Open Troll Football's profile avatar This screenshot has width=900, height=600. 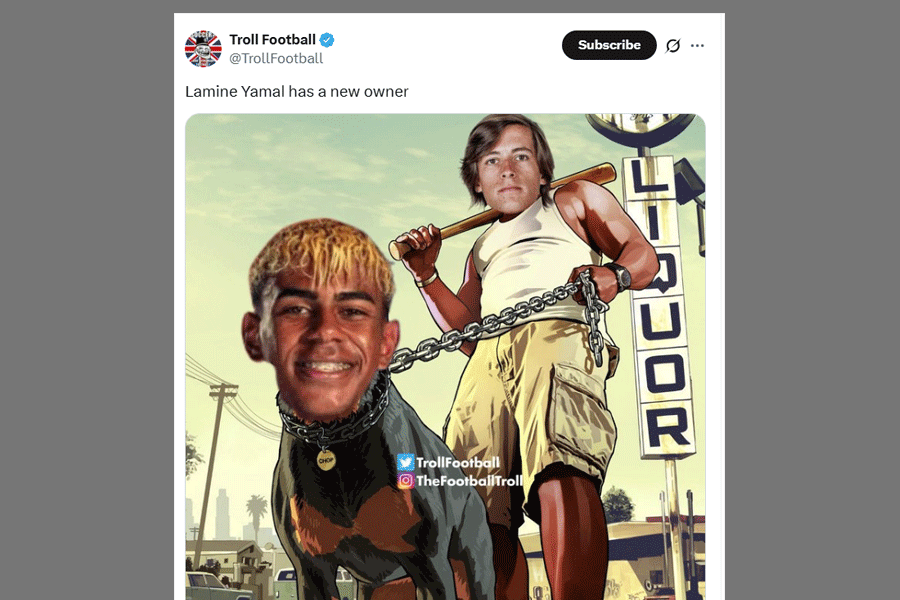(x=203, y=49)
